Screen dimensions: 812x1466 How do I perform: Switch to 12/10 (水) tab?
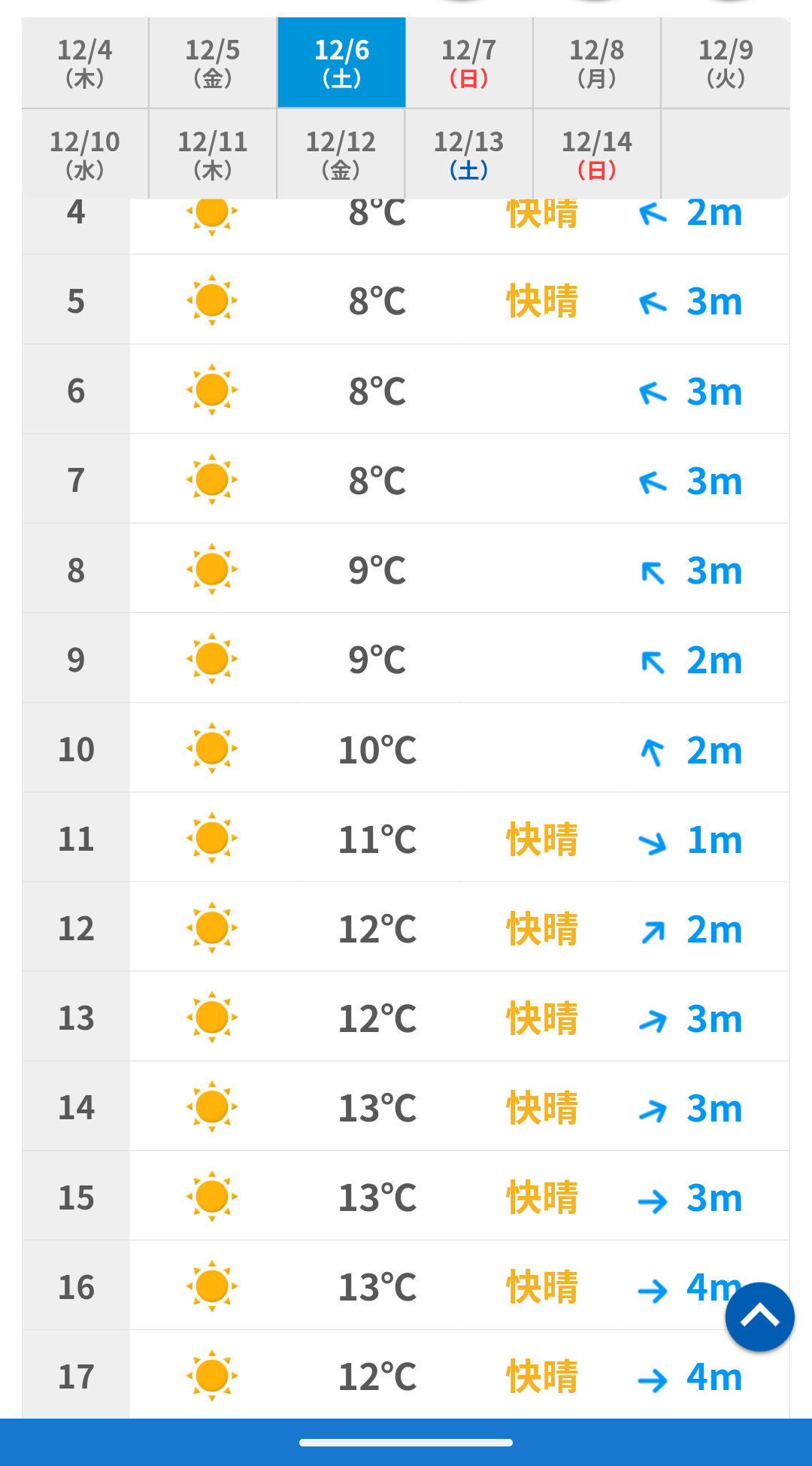tap(85, 154)
